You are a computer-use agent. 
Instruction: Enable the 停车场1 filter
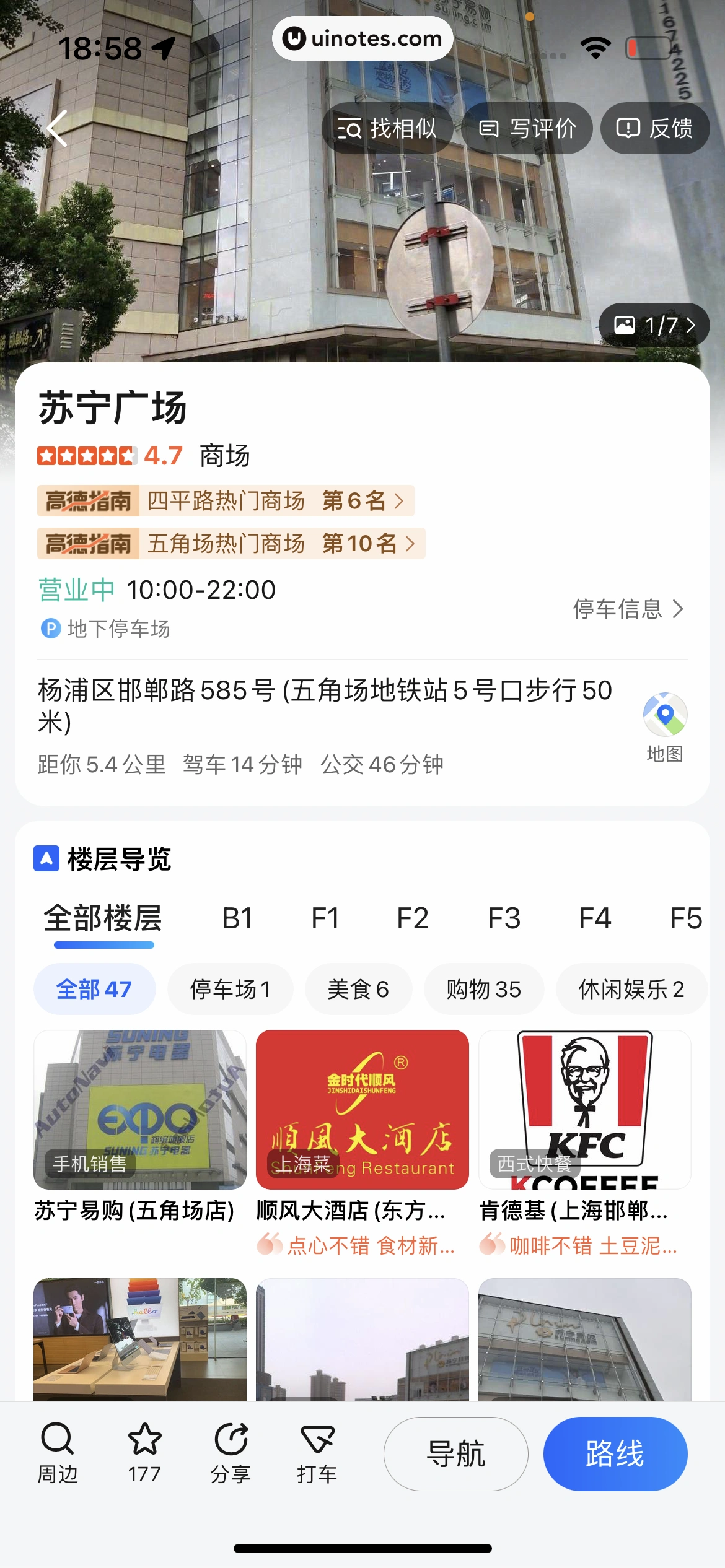coord(230,989)
